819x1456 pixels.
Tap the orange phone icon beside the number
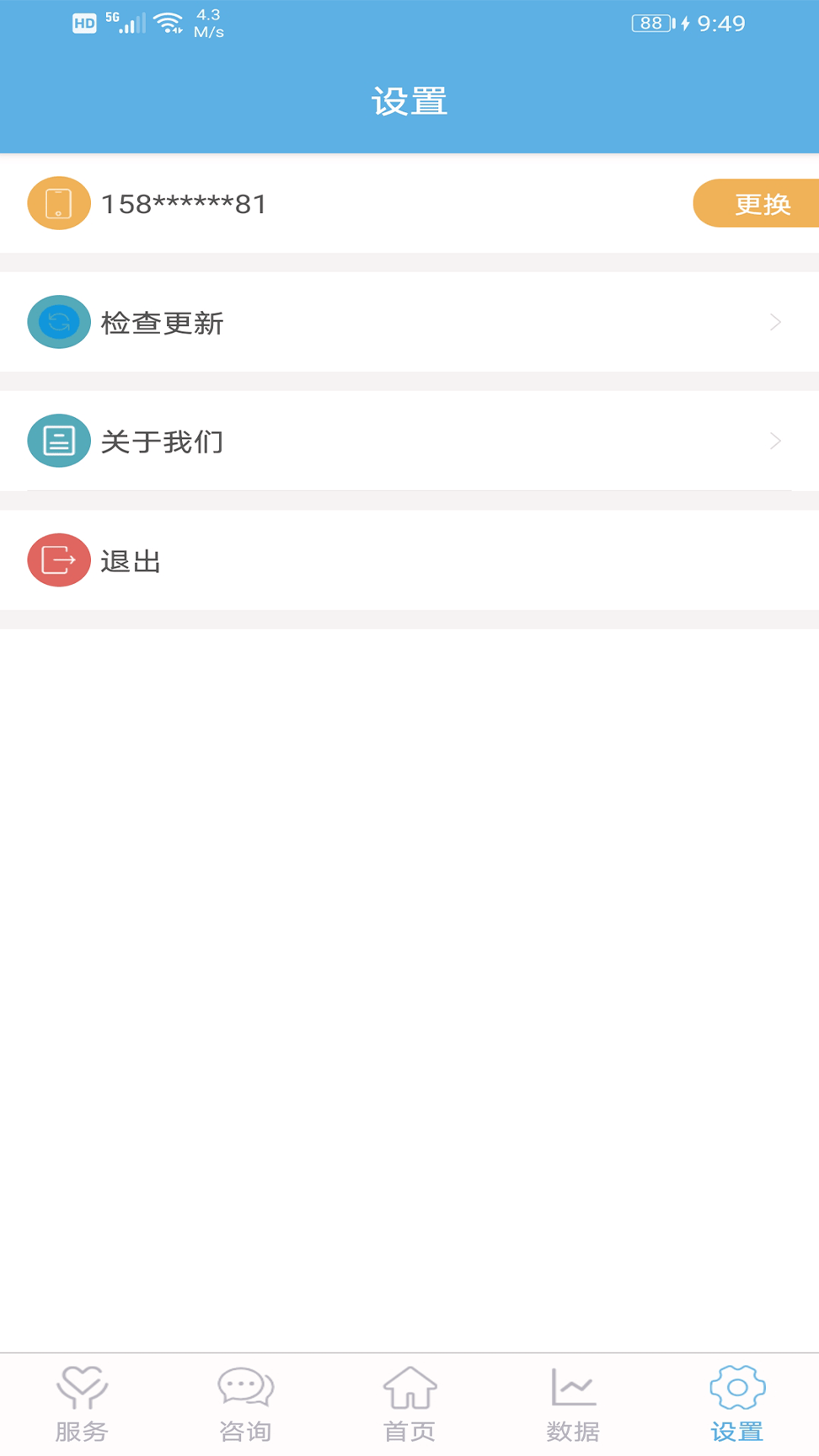(58, 203)
